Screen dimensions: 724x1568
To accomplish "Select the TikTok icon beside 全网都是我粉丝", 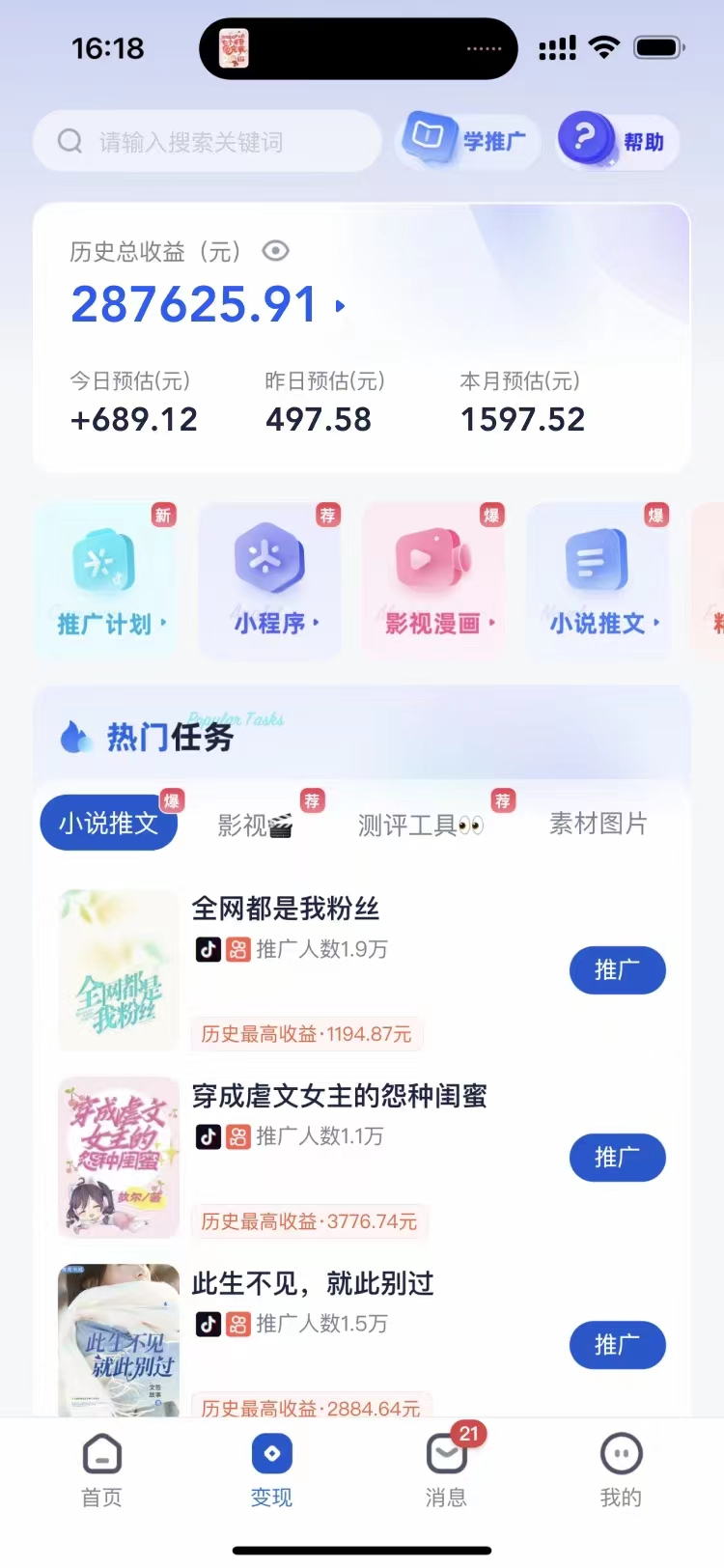I will pos(206,950).
